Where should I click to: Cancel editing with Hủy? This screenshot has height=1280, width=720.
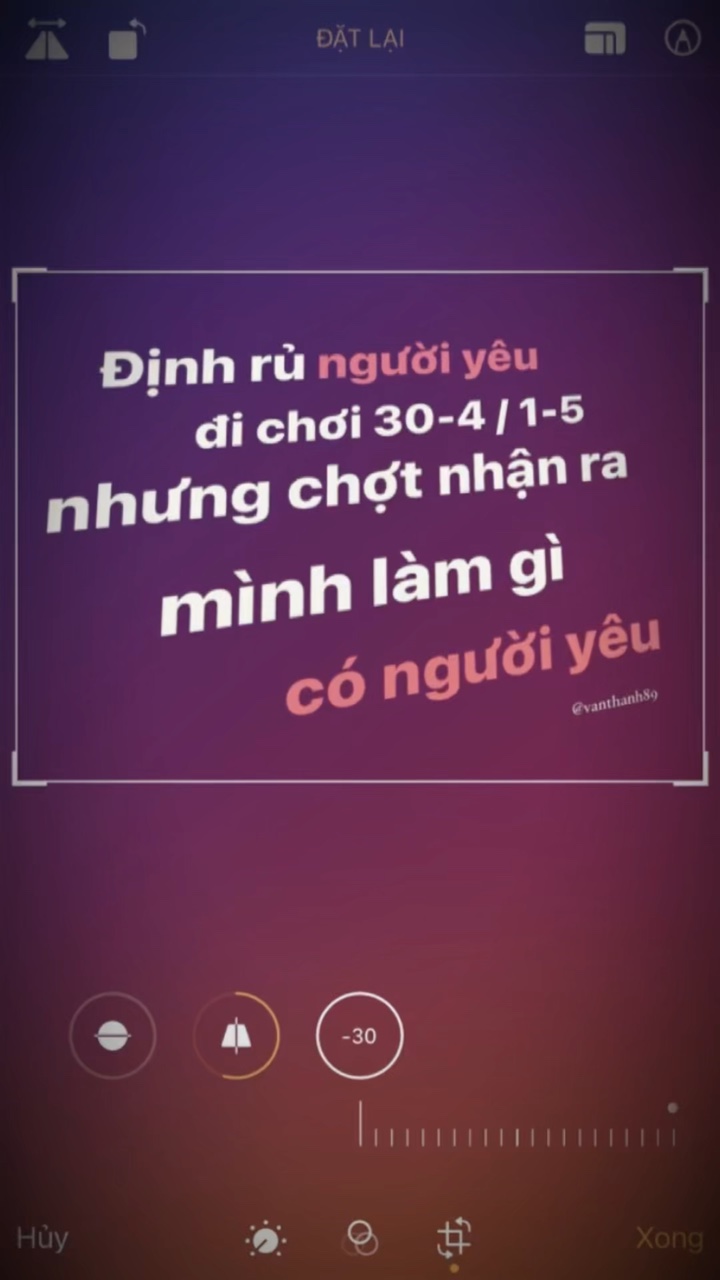(x=42, y=1238)
